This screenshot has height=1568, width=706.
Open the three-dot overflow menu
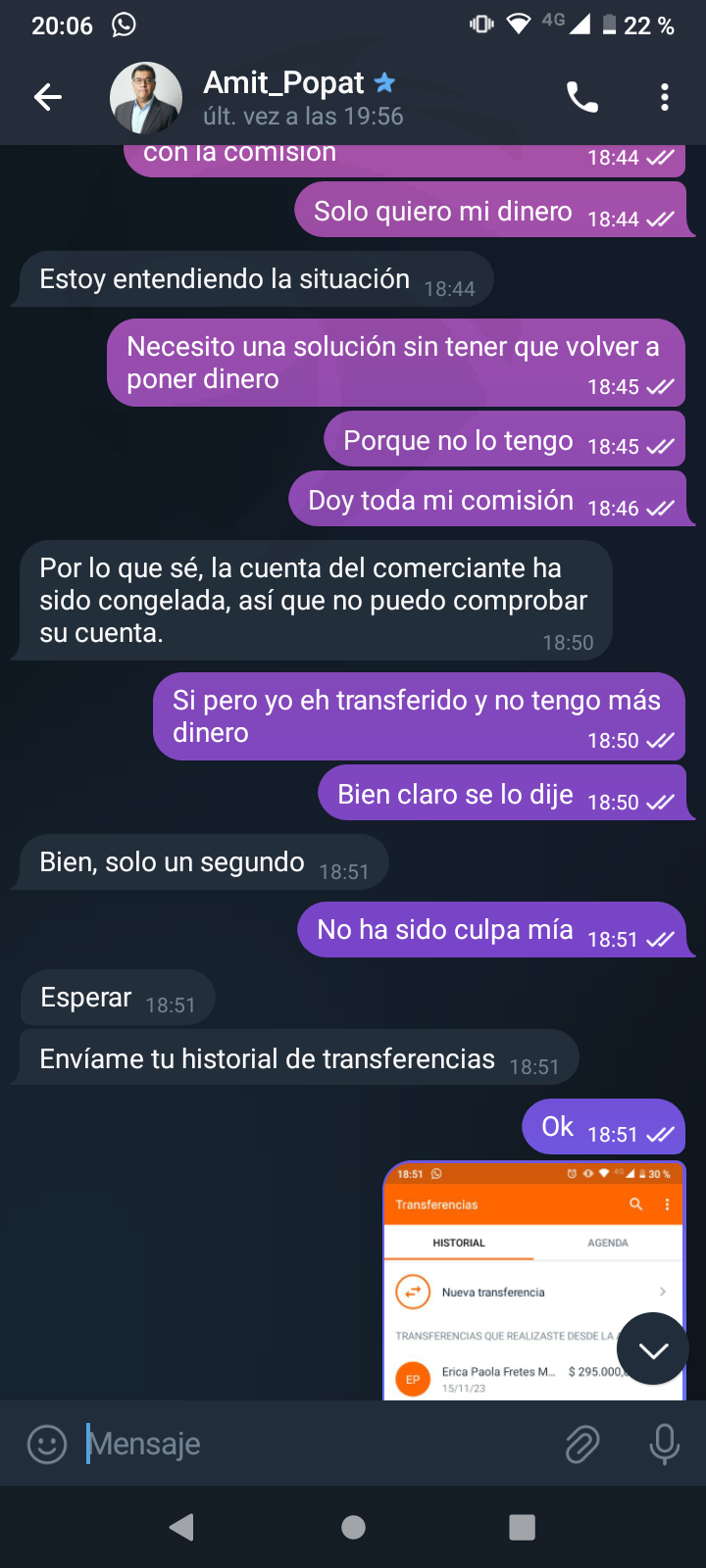(x=665, y=97)
